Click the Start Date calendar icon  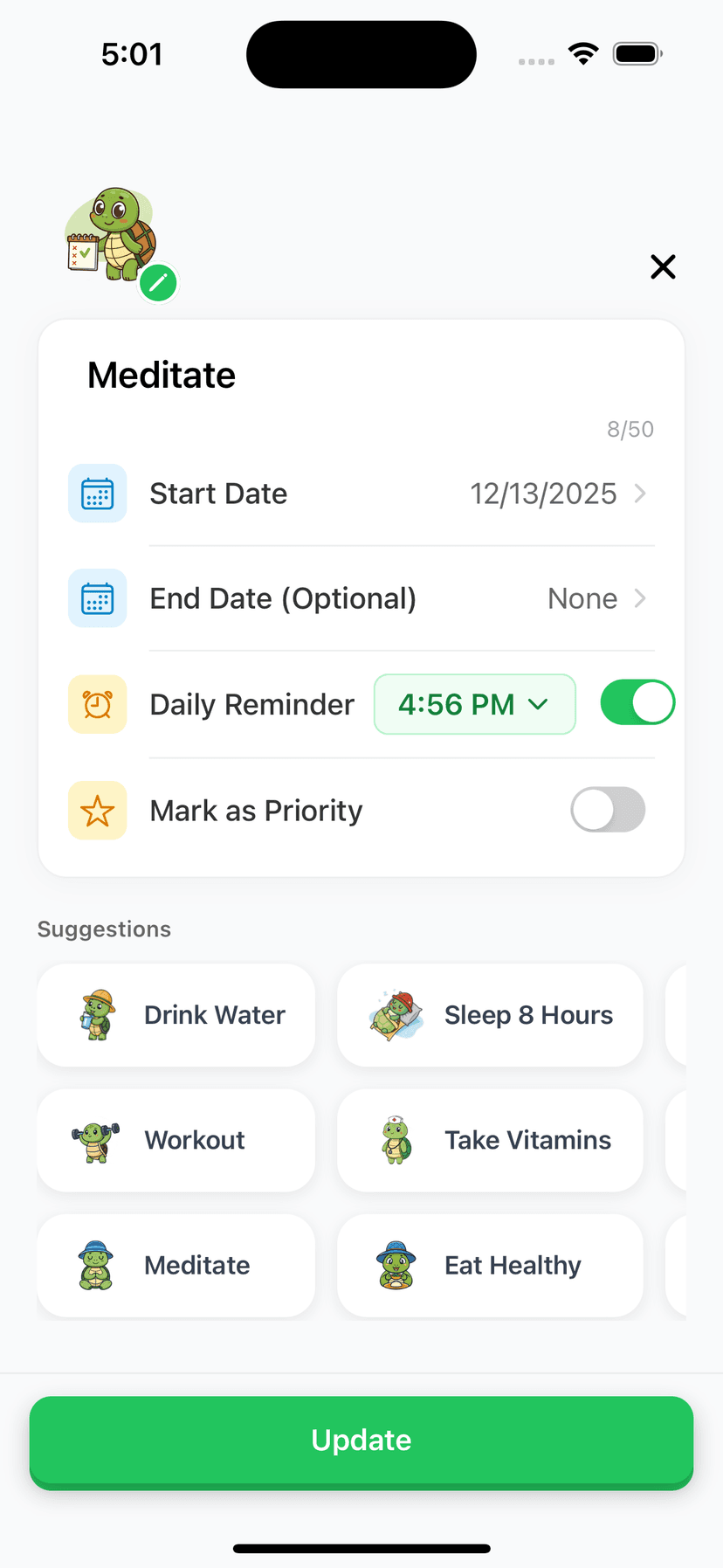click(97, 494)
